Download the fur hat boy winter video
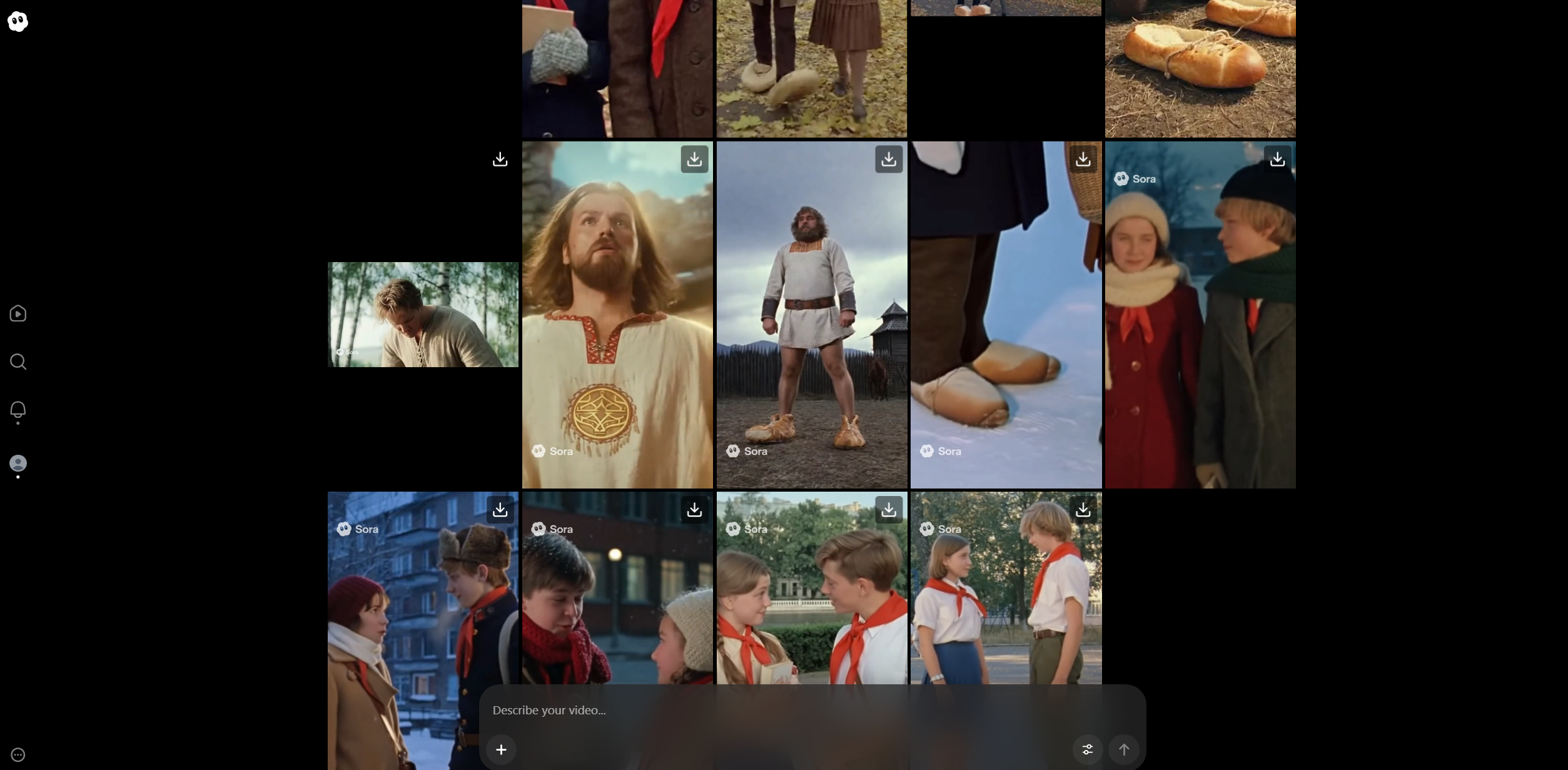The height and width of the screenshot is (770, 1568). [x=500, y=510]
